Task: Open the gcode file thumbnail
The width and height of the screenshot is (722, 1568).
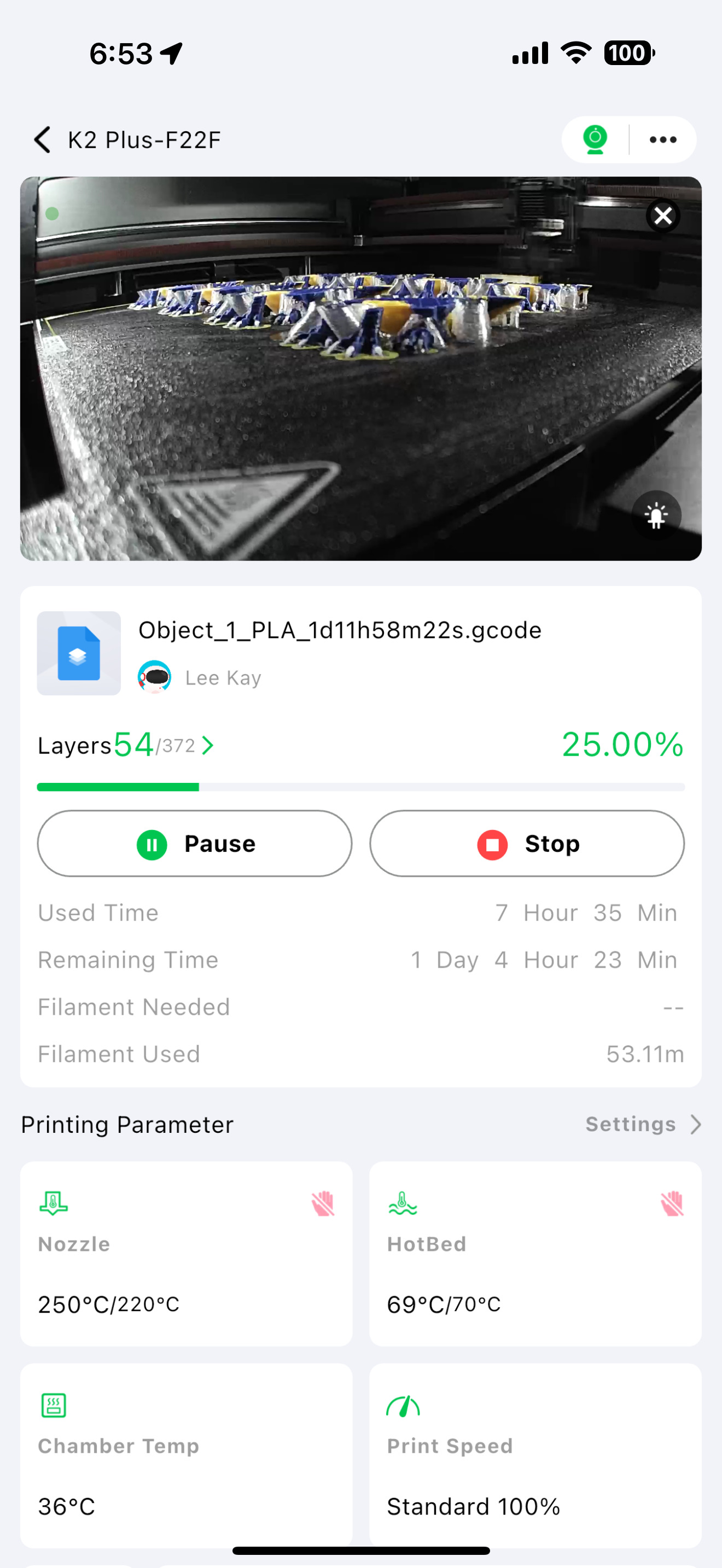Action: (x=79, y=654)
